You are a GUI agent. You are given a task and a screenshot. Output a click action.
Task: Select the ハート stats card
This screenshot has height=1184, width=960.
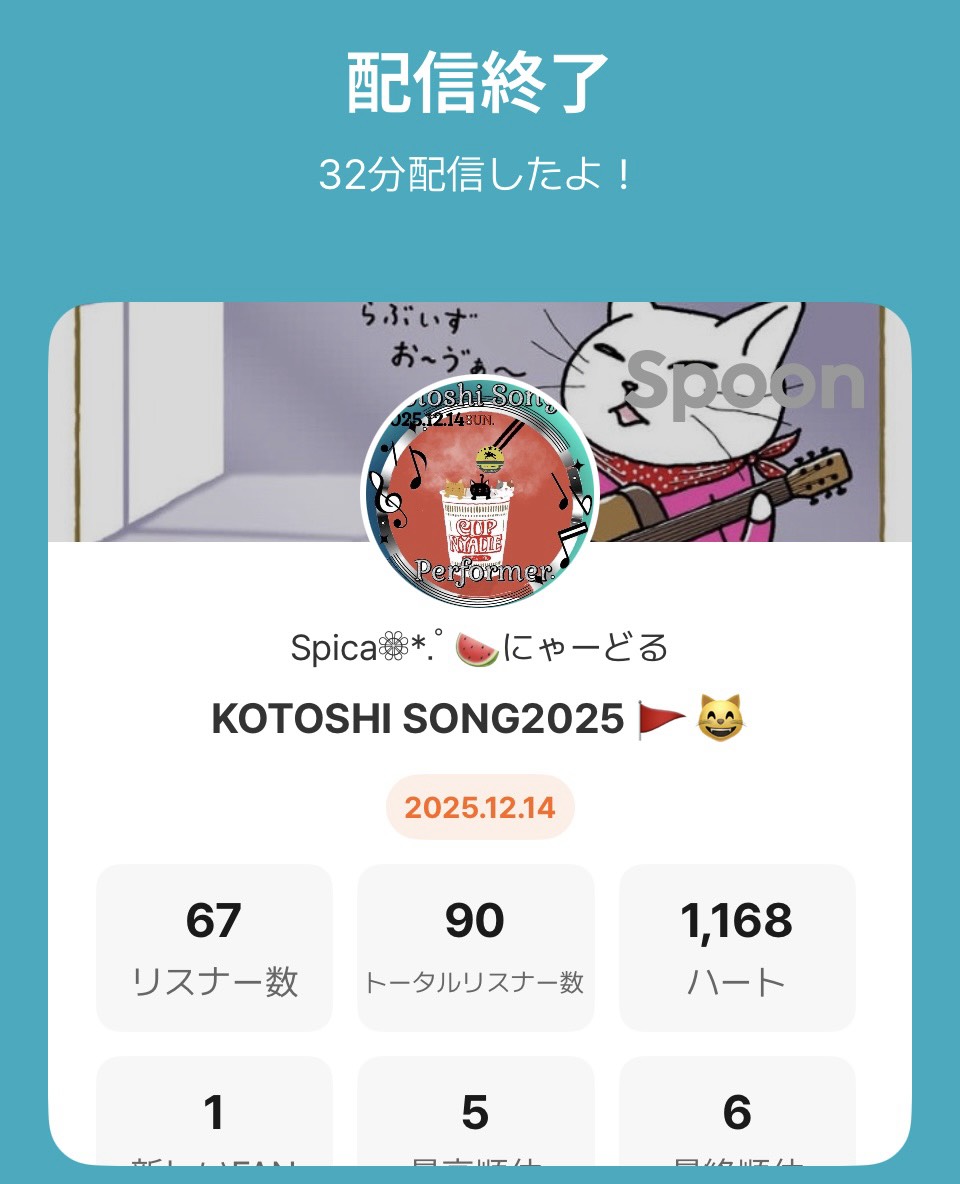click(736, 945)
